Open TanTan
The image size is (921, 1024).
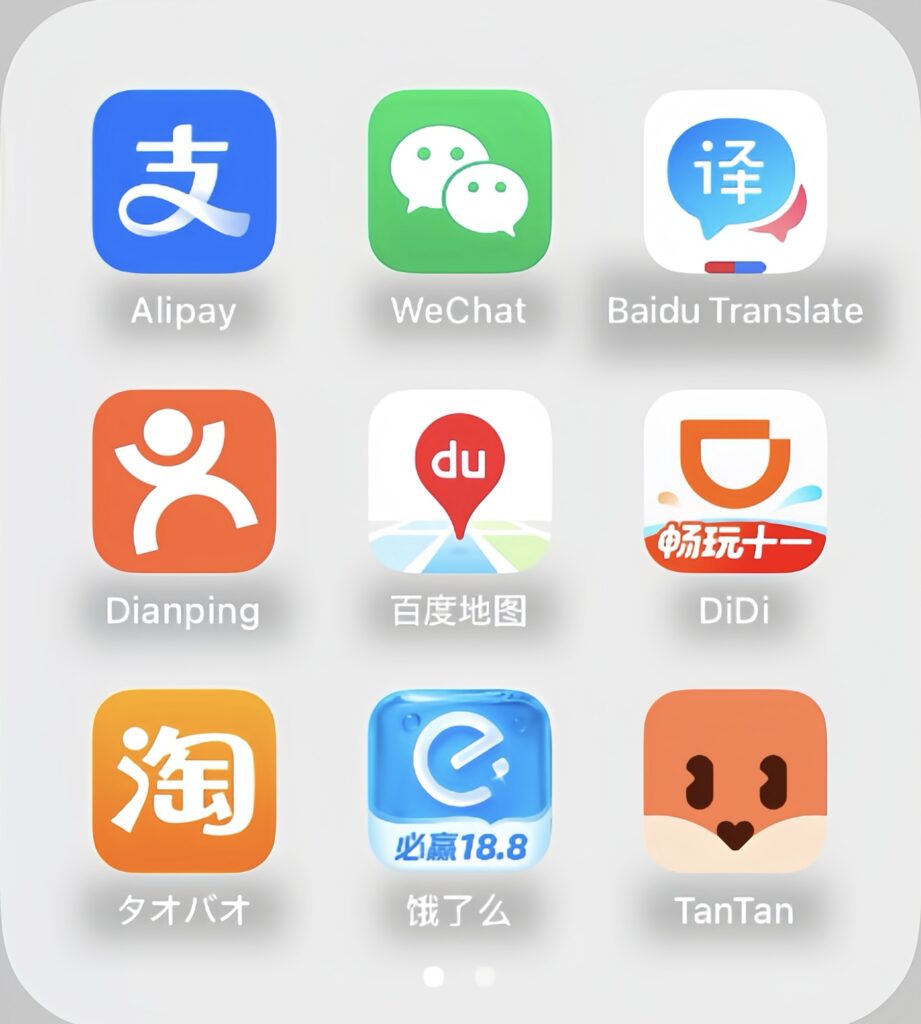point(735,781)
